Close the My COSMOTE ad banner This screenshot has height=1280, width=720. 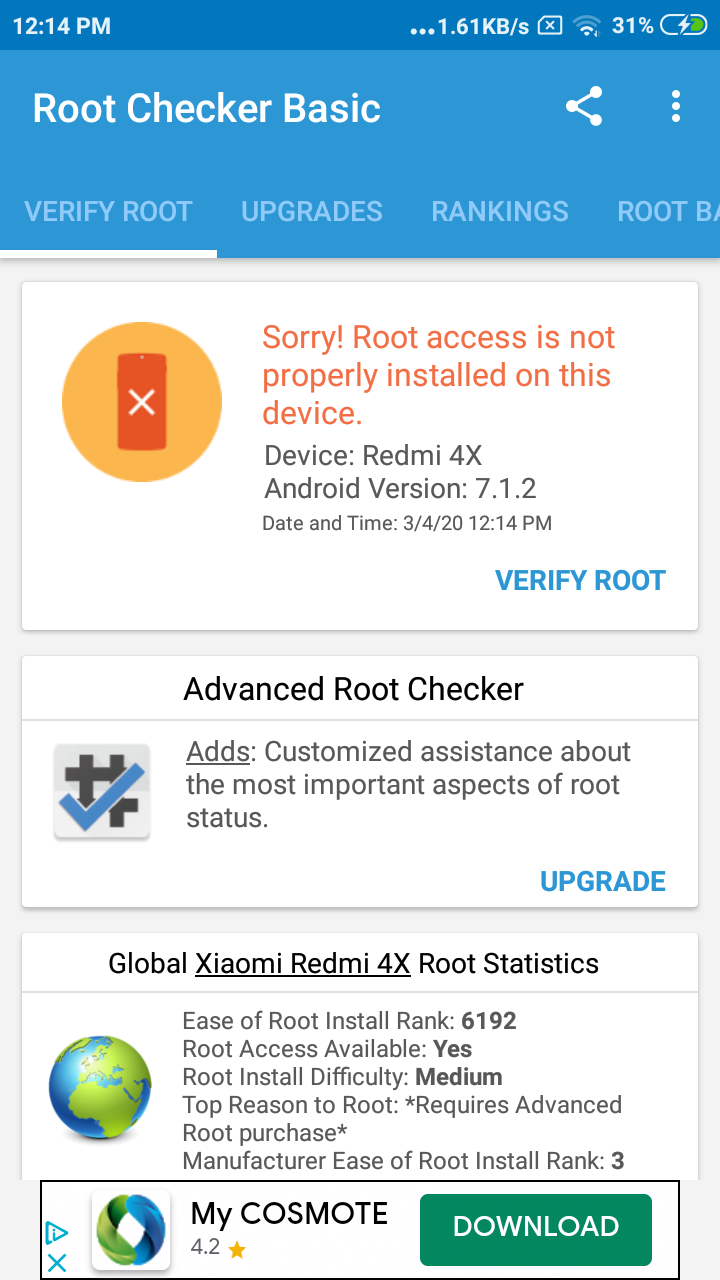(57, 1262)
